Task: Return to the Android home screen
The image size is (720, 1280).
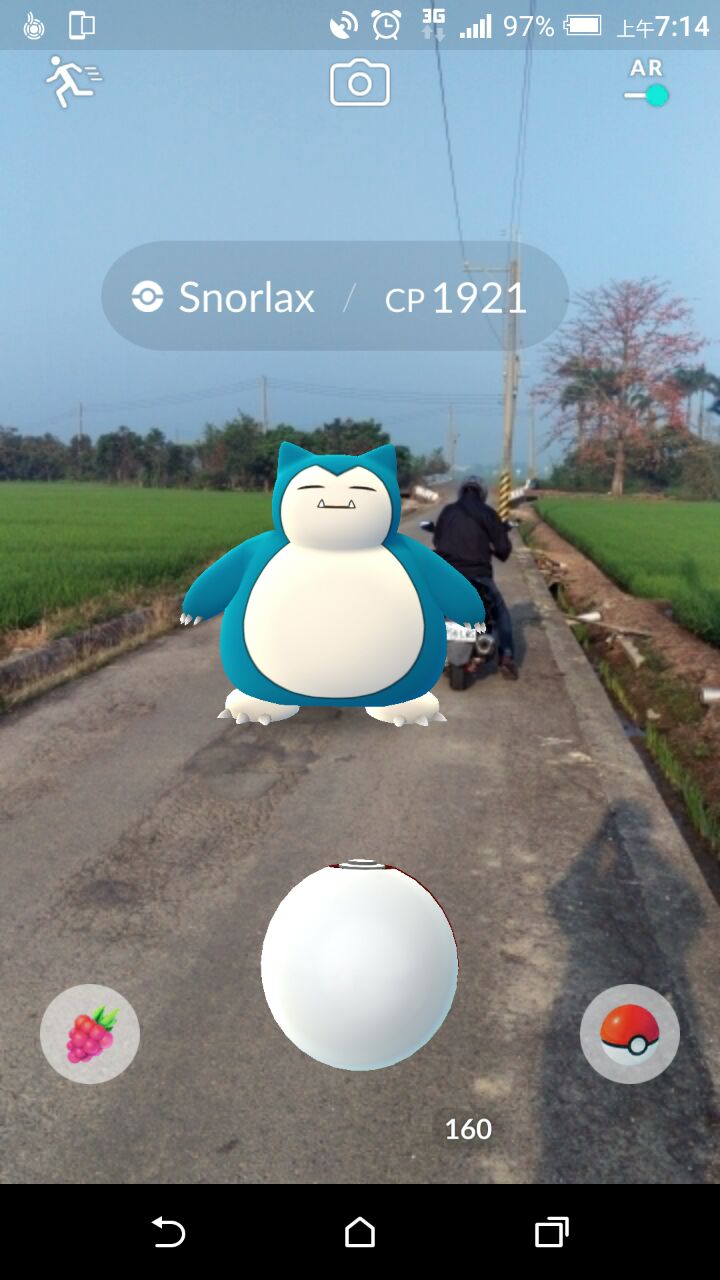Action: [360, 1232]
